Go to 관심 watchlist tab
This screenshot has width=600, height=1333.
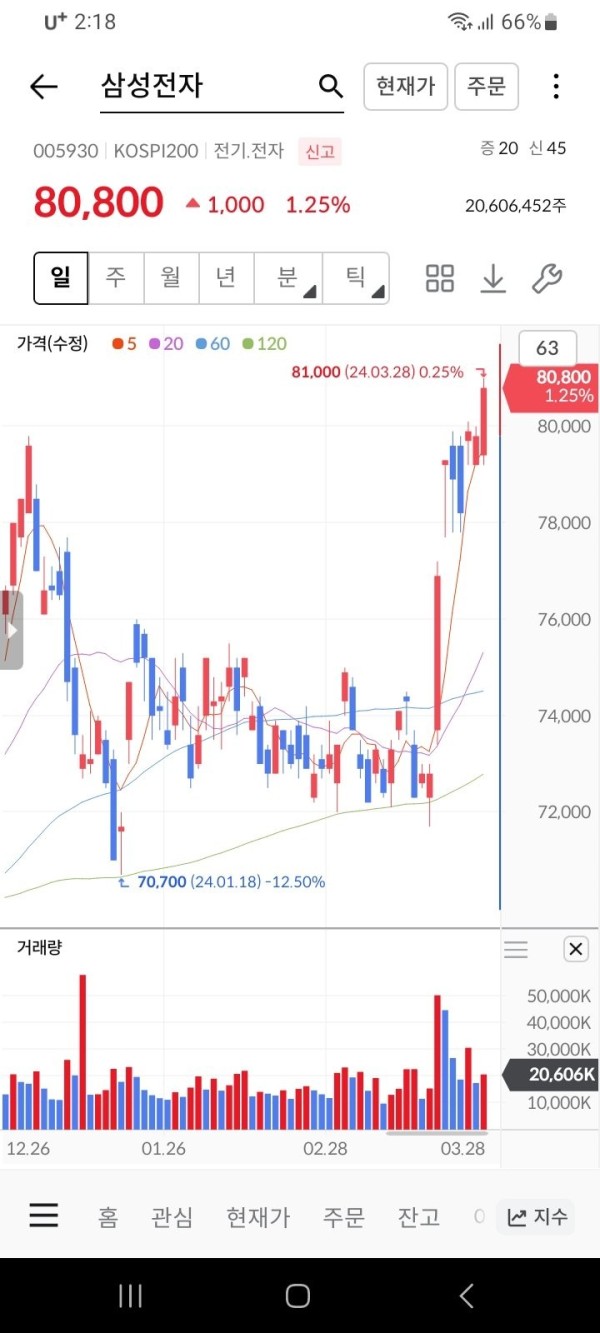(172, 1217)
